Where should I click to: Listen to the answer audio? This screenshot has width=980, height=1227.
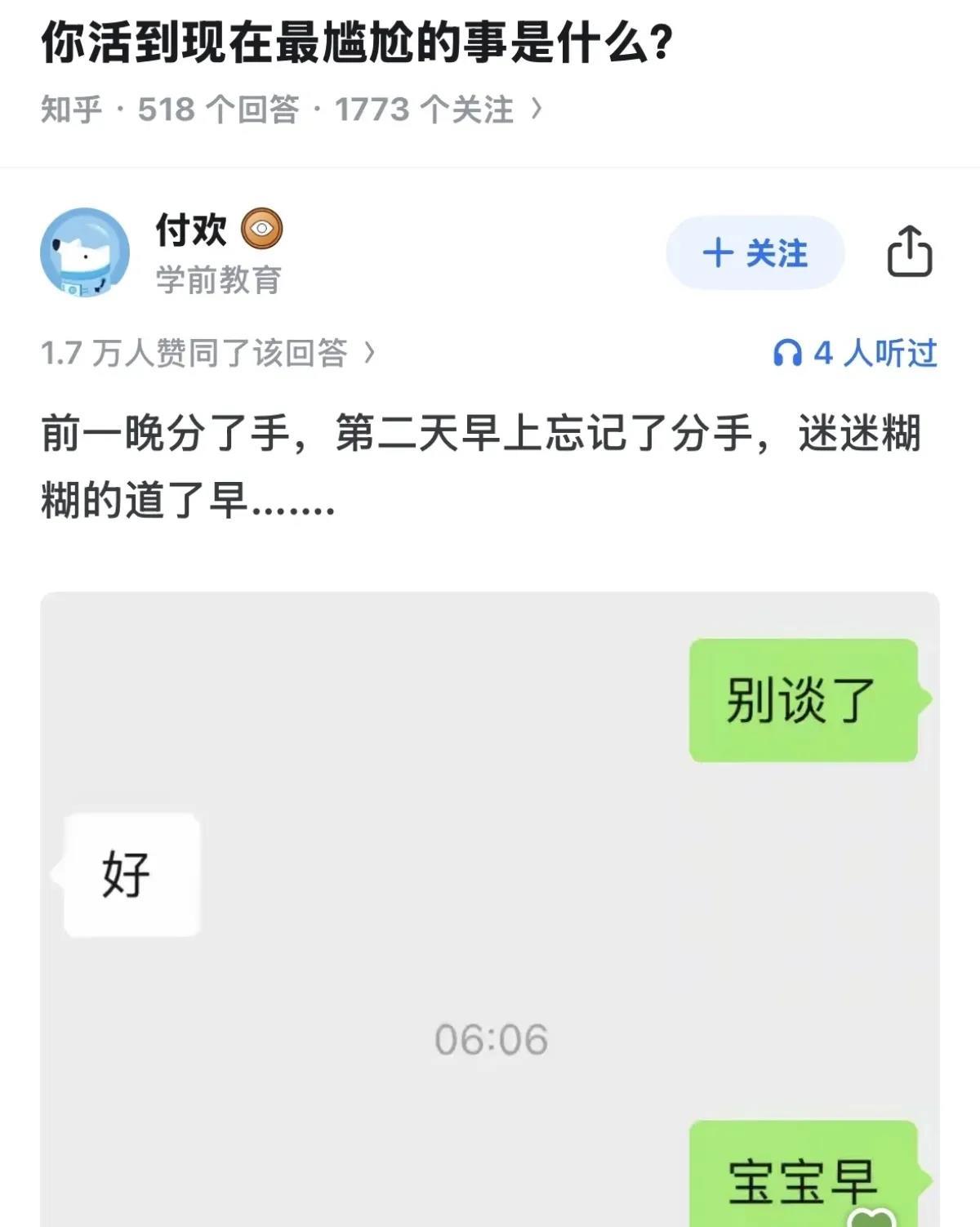coord(855,353)
